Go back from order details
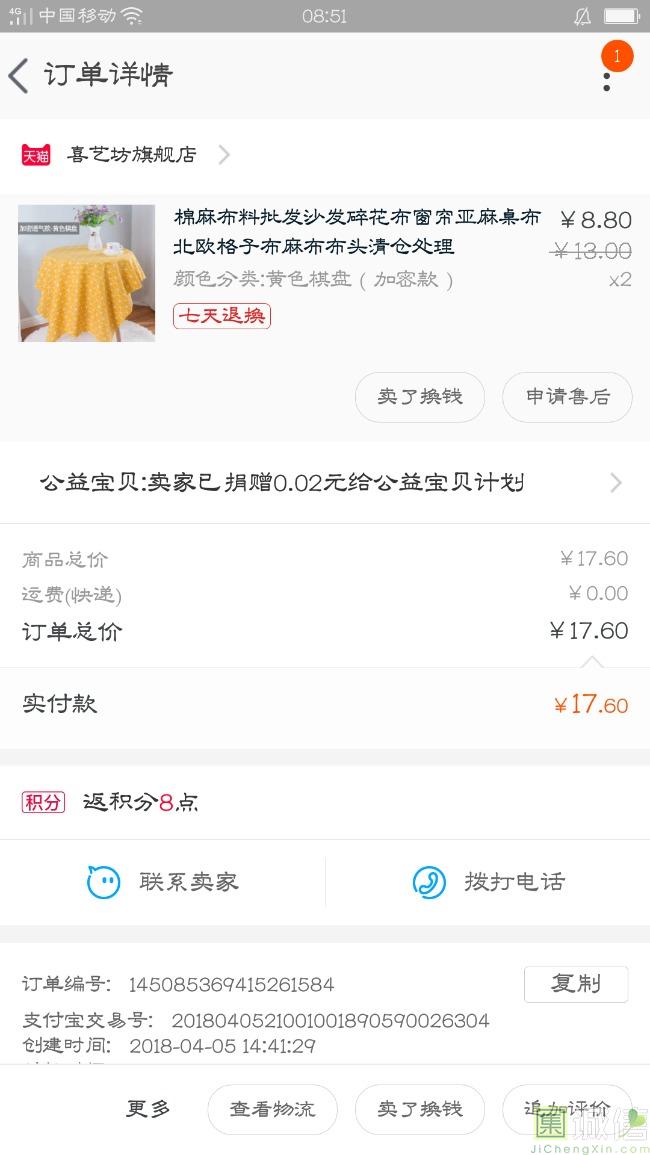This screenshot has width=650, height=1155. [x=20, y=76]
